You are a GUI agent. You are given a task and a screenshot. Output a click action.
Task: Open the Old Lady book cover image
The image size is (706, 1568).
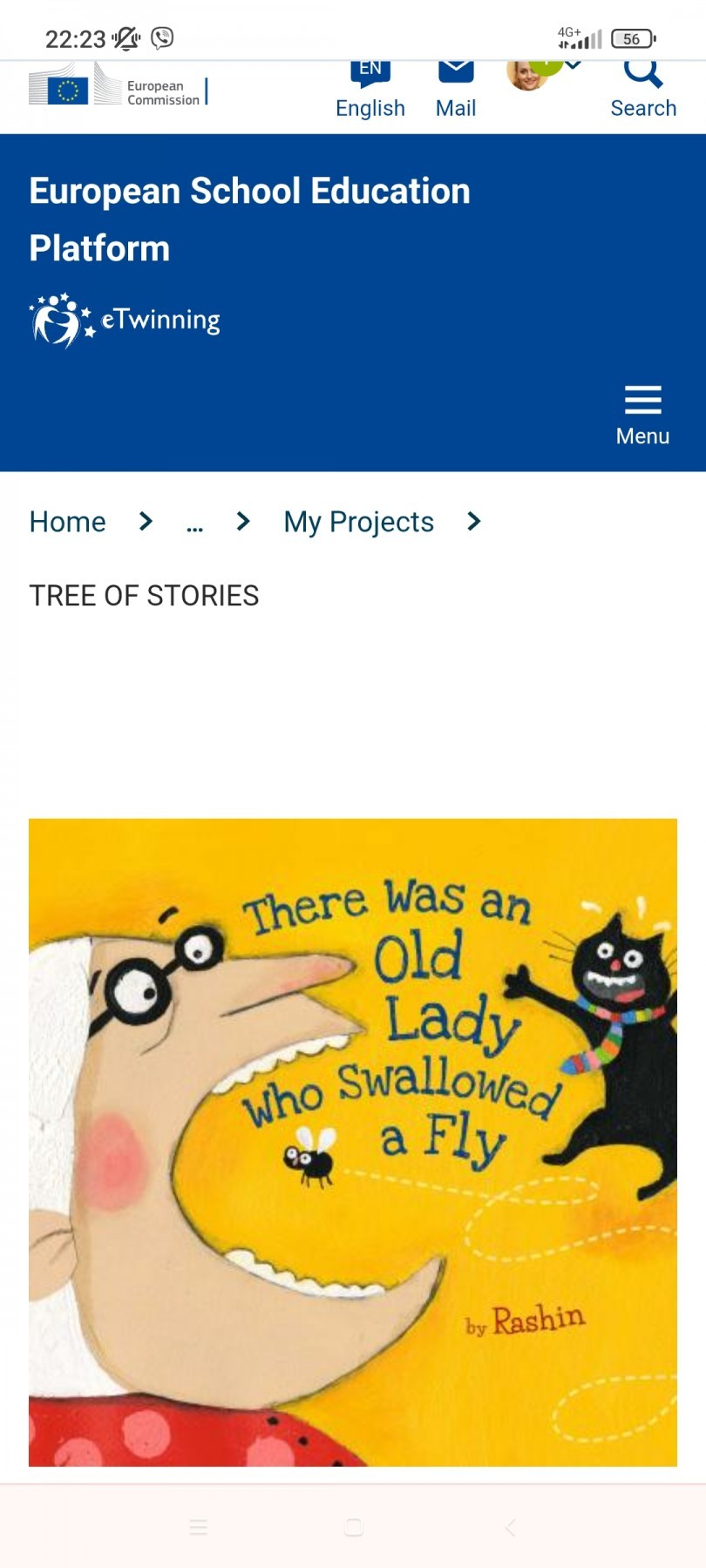coord(353,1142)
